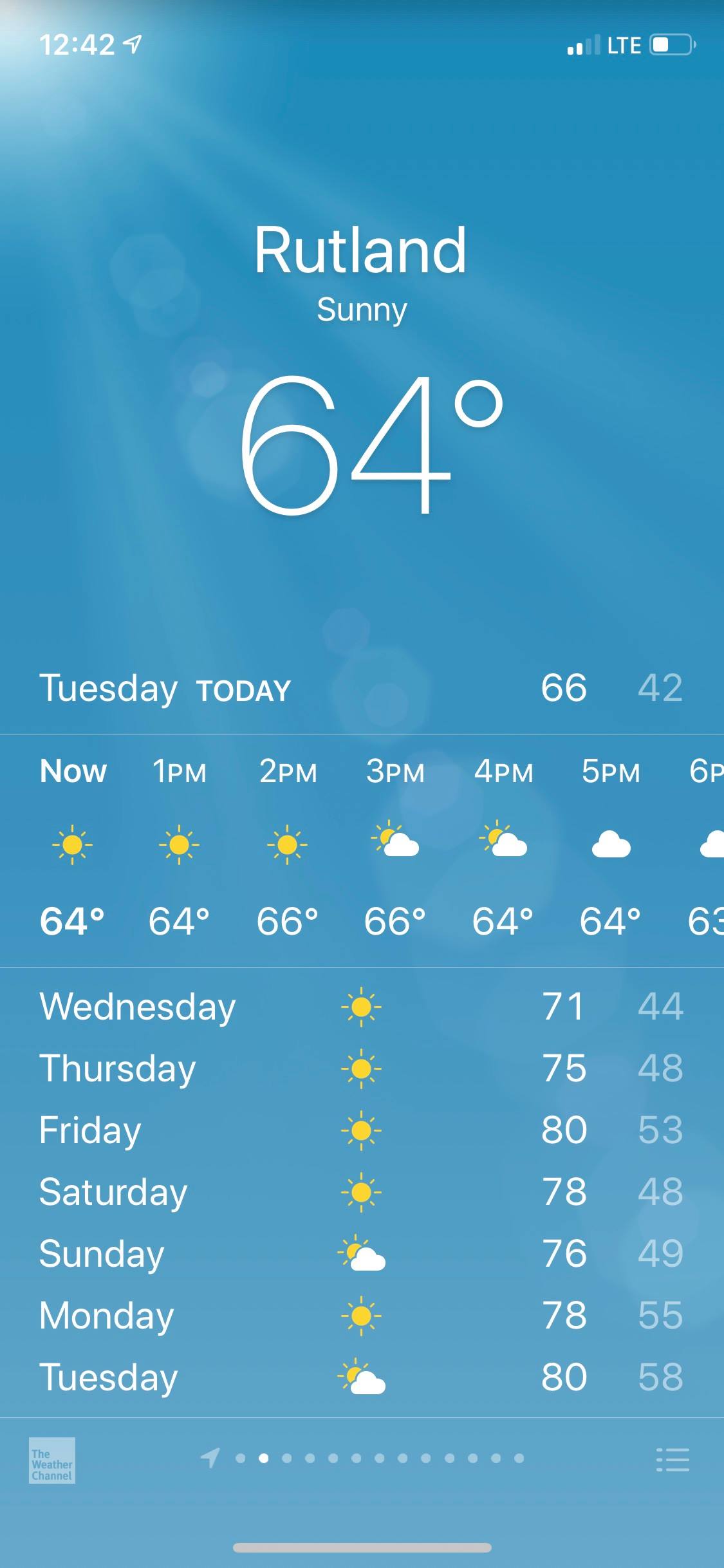Viewport: 724px width, 1568px height.
Task: Open the city list menu icon
Action: click(x=673, y=1459)
